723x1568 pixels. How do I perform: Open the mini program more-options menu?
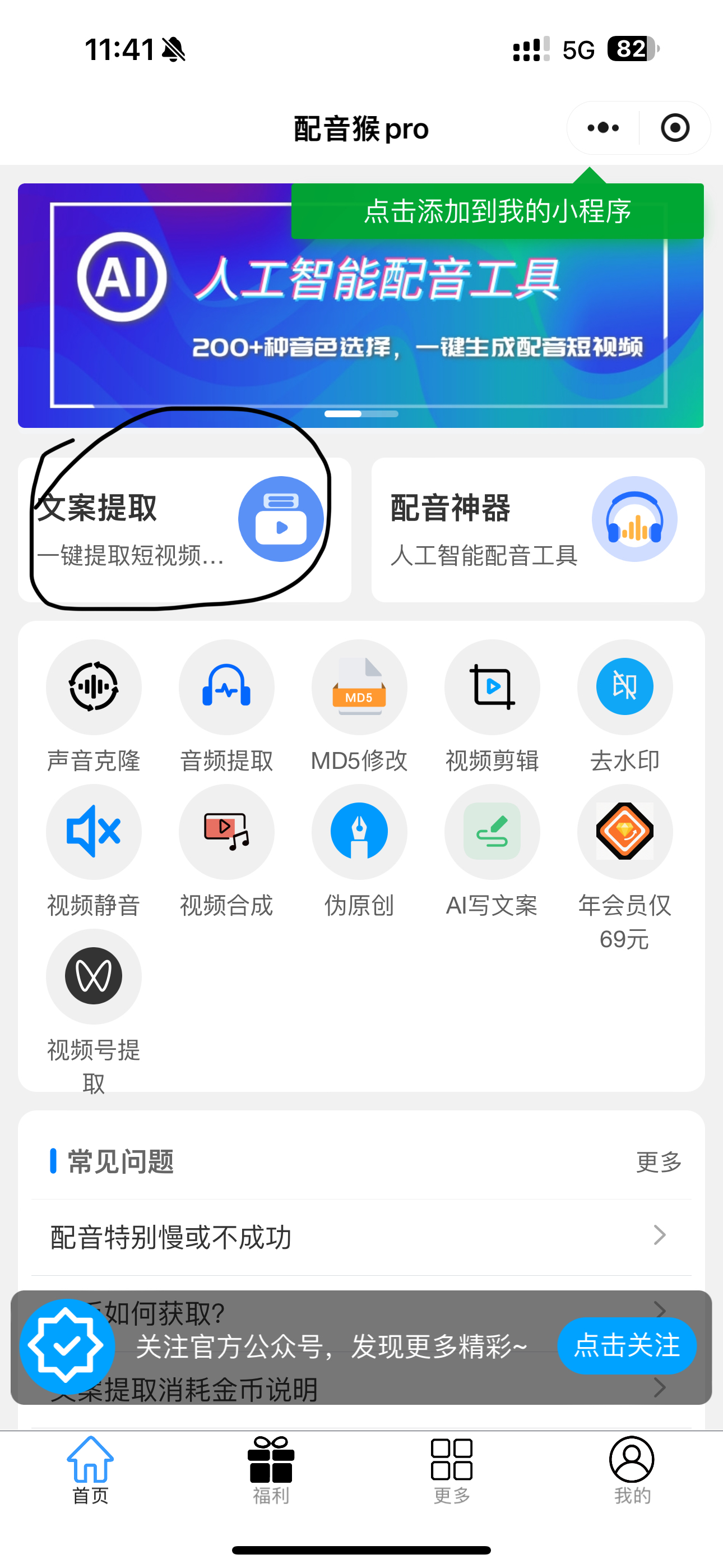tap(603, 128)
